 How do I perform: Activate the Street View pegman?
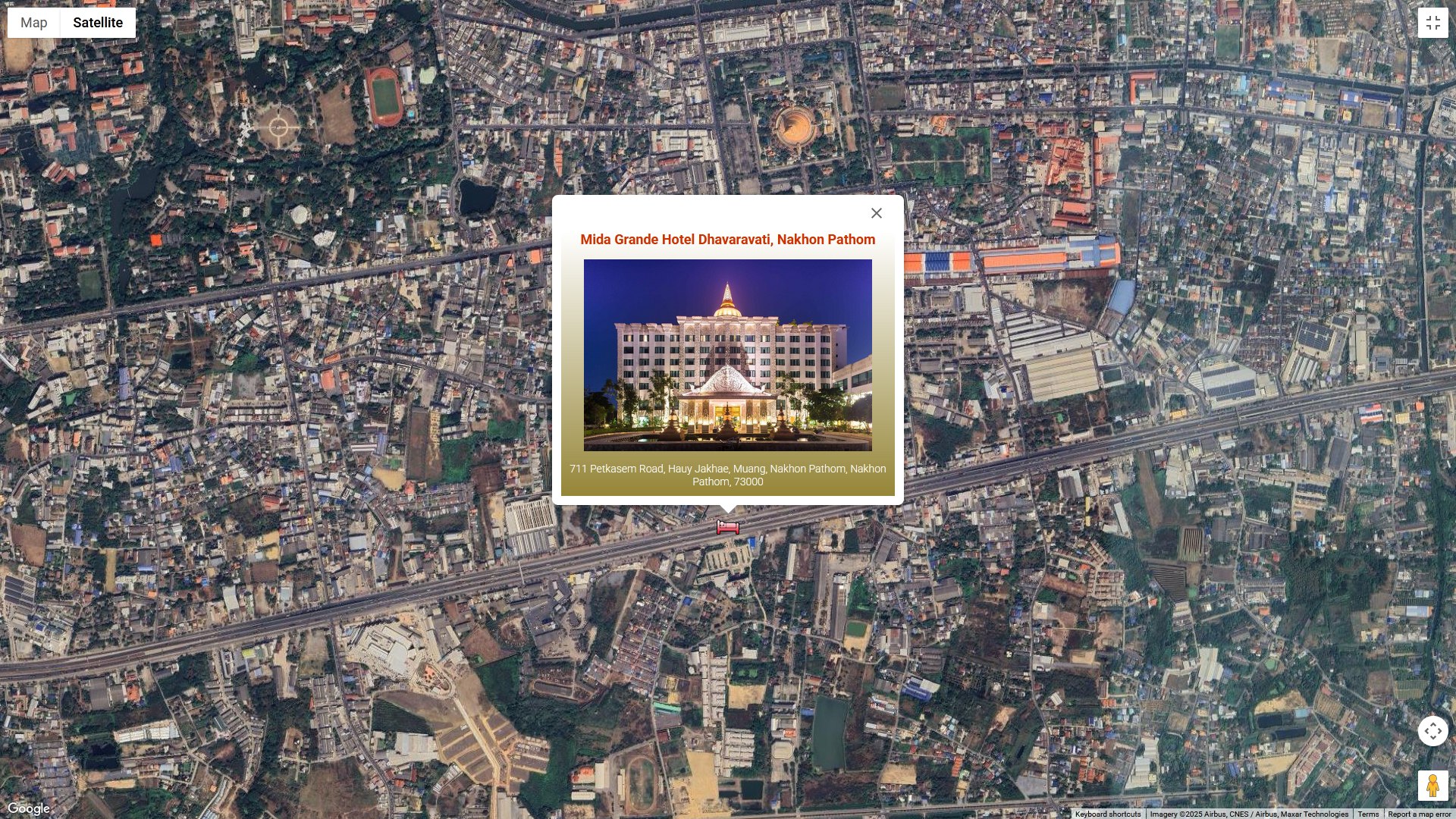[x=1432, y=786]
